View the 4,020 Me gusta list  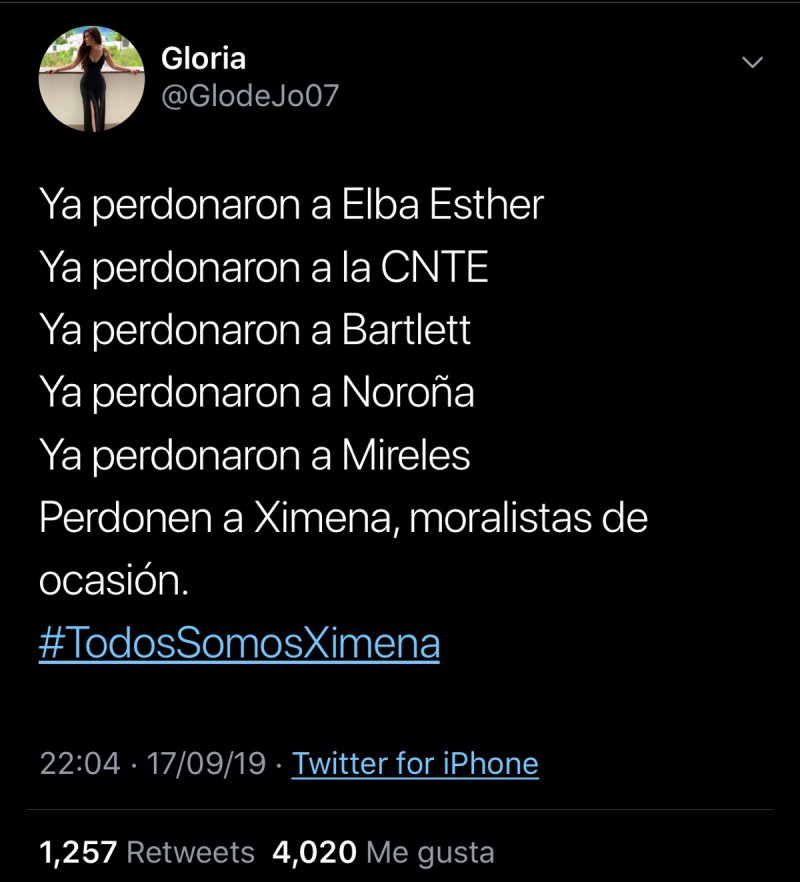(x=383, y=852)
